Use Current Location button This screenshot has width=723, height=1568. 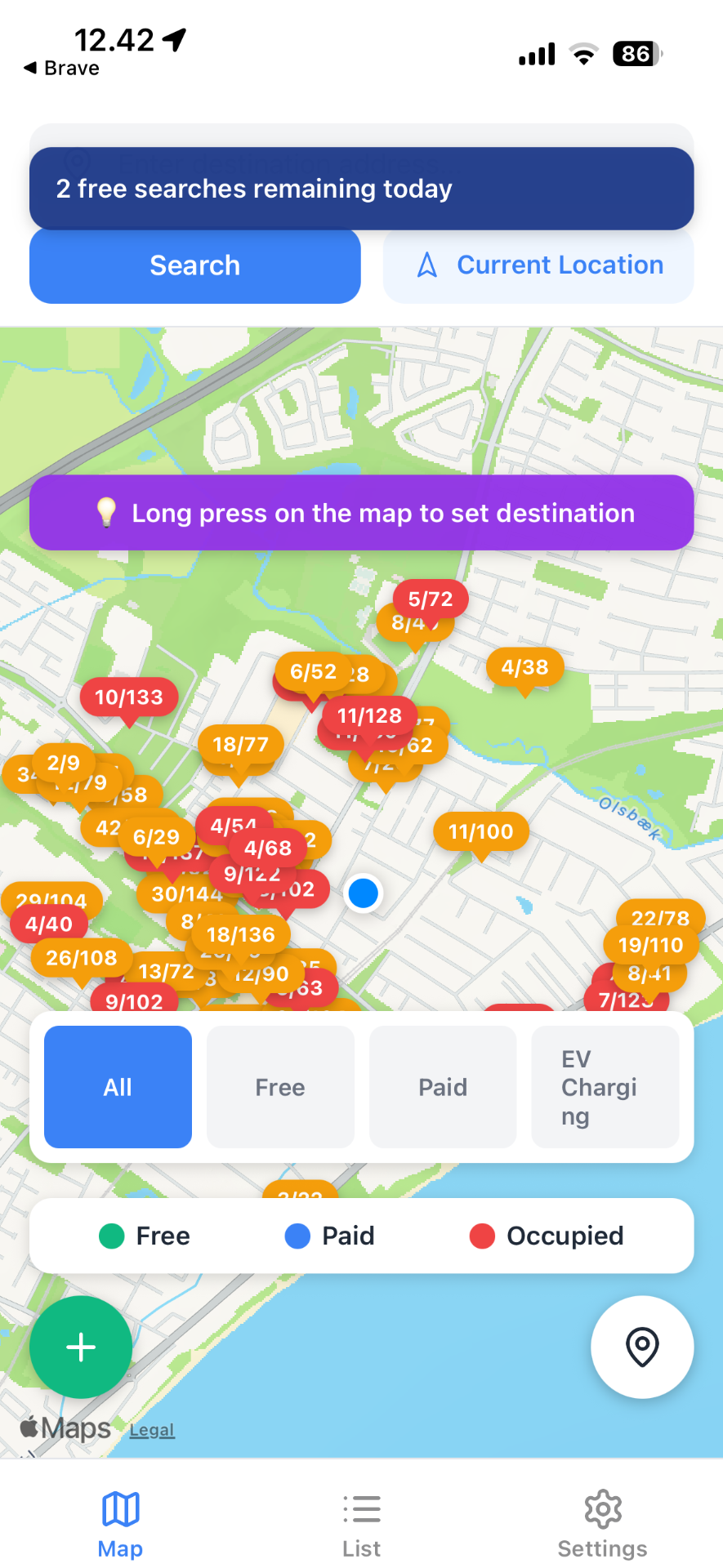tap(538, 266)
